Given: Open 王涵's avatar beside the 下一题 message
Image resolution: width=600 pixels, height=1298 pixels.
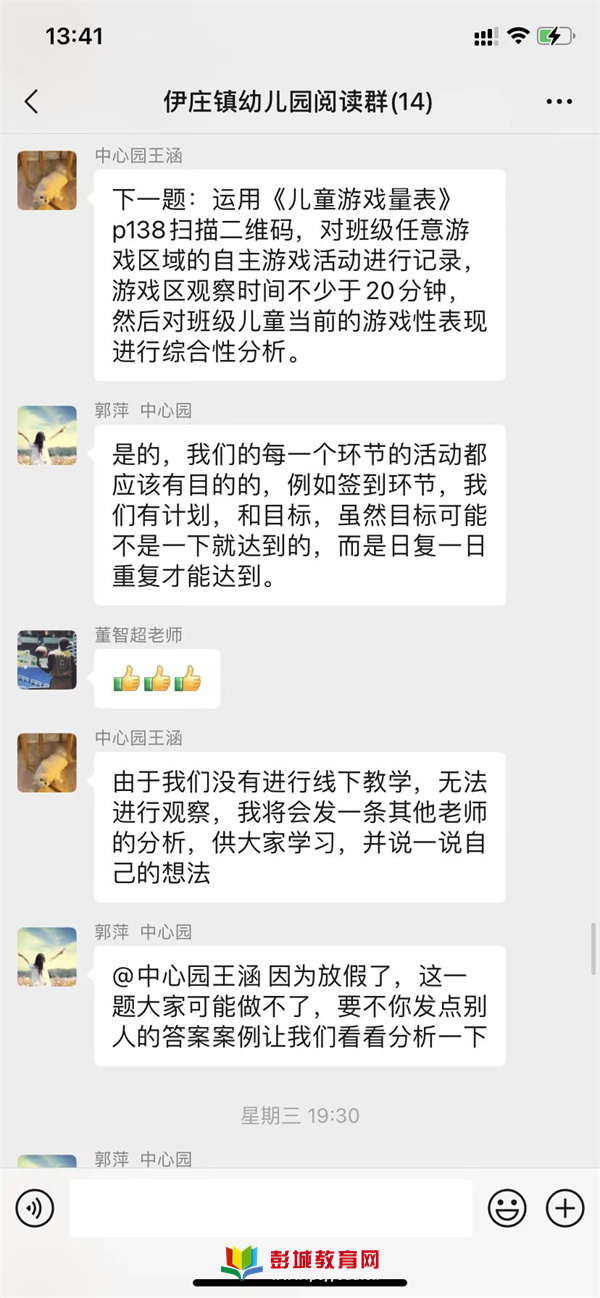Looking at the screenshot, I should click(47, 180).
